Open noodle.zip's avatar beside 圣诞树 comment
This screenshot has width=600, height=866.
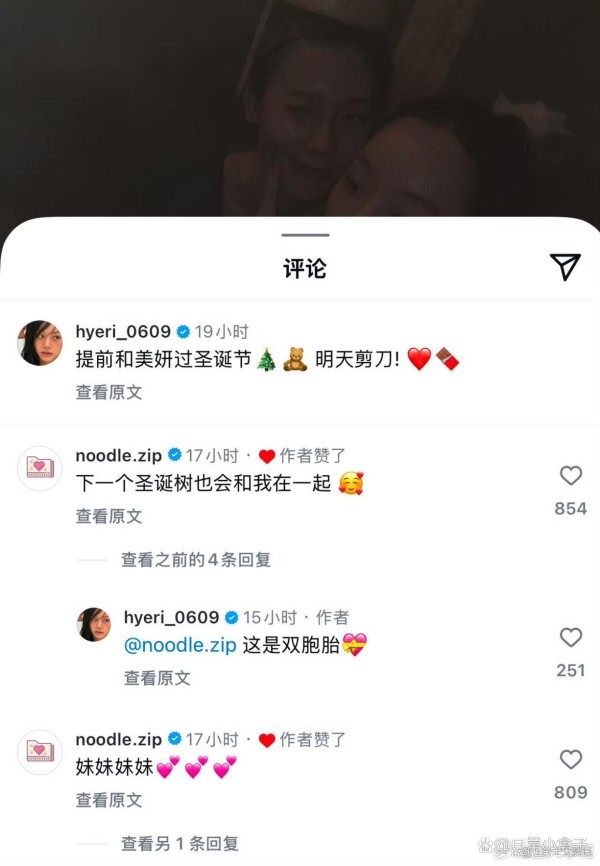(x=40, y=467)
